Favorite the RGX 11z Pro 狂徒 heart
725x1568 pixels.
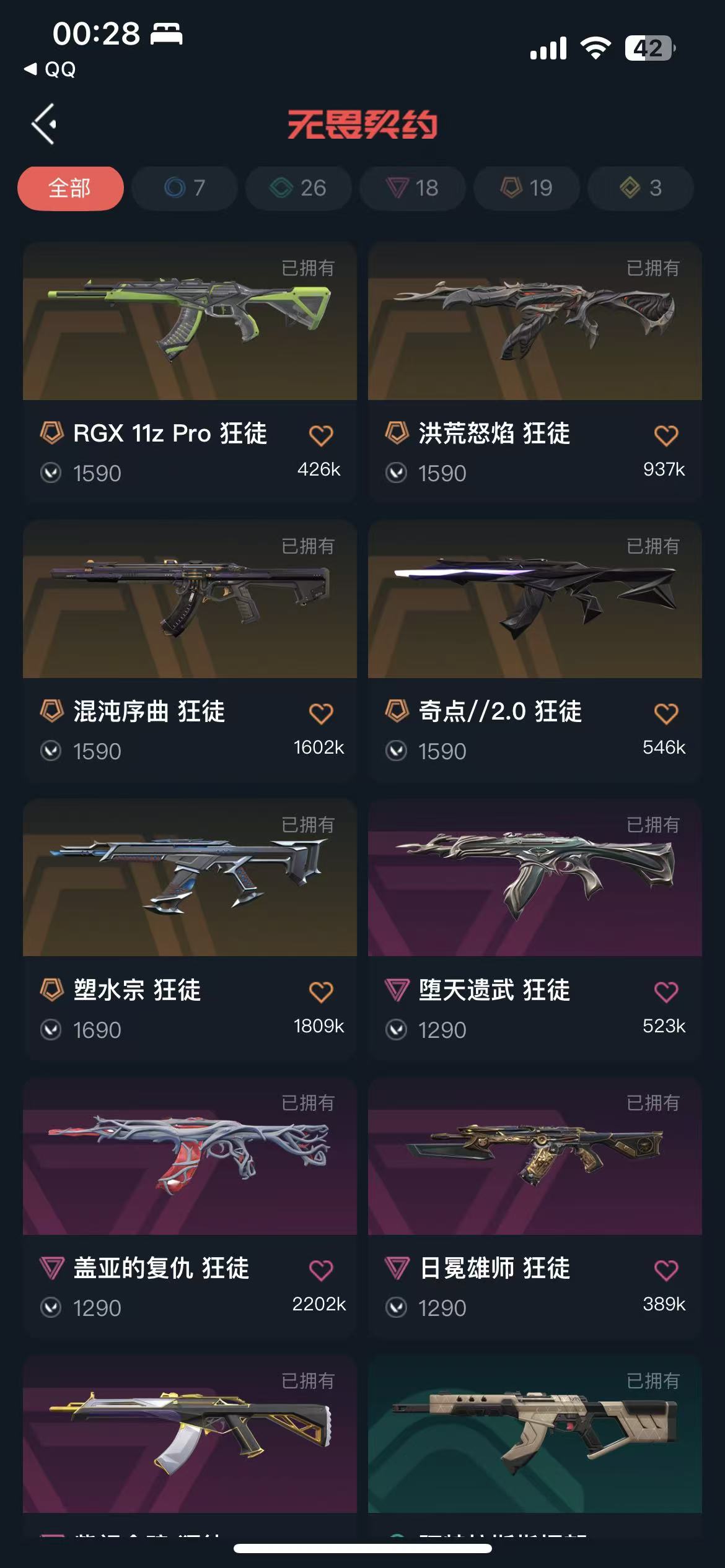[x=321, y=435]
